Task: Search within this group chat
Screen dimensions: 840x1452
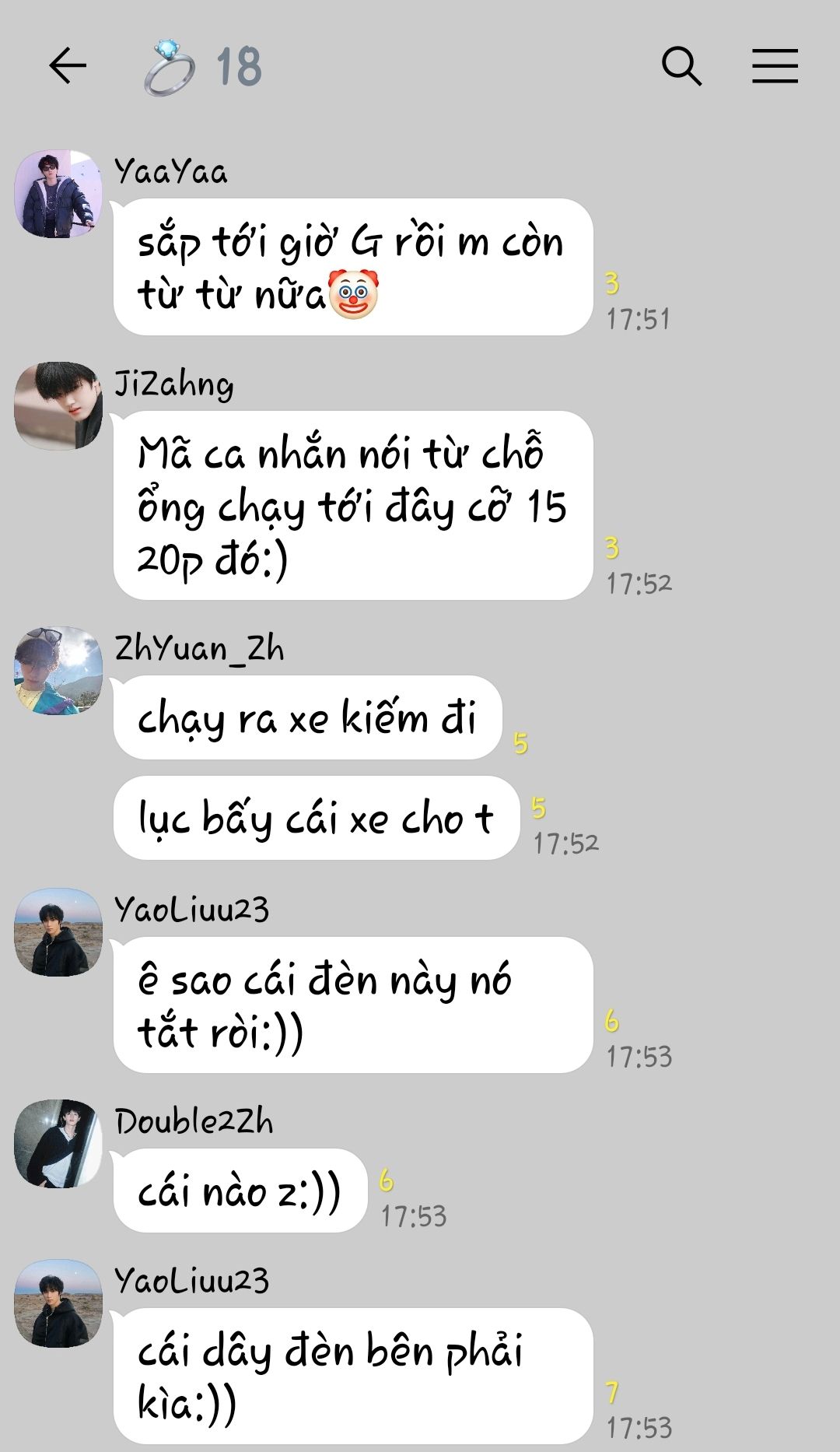Action: [681, 65]
